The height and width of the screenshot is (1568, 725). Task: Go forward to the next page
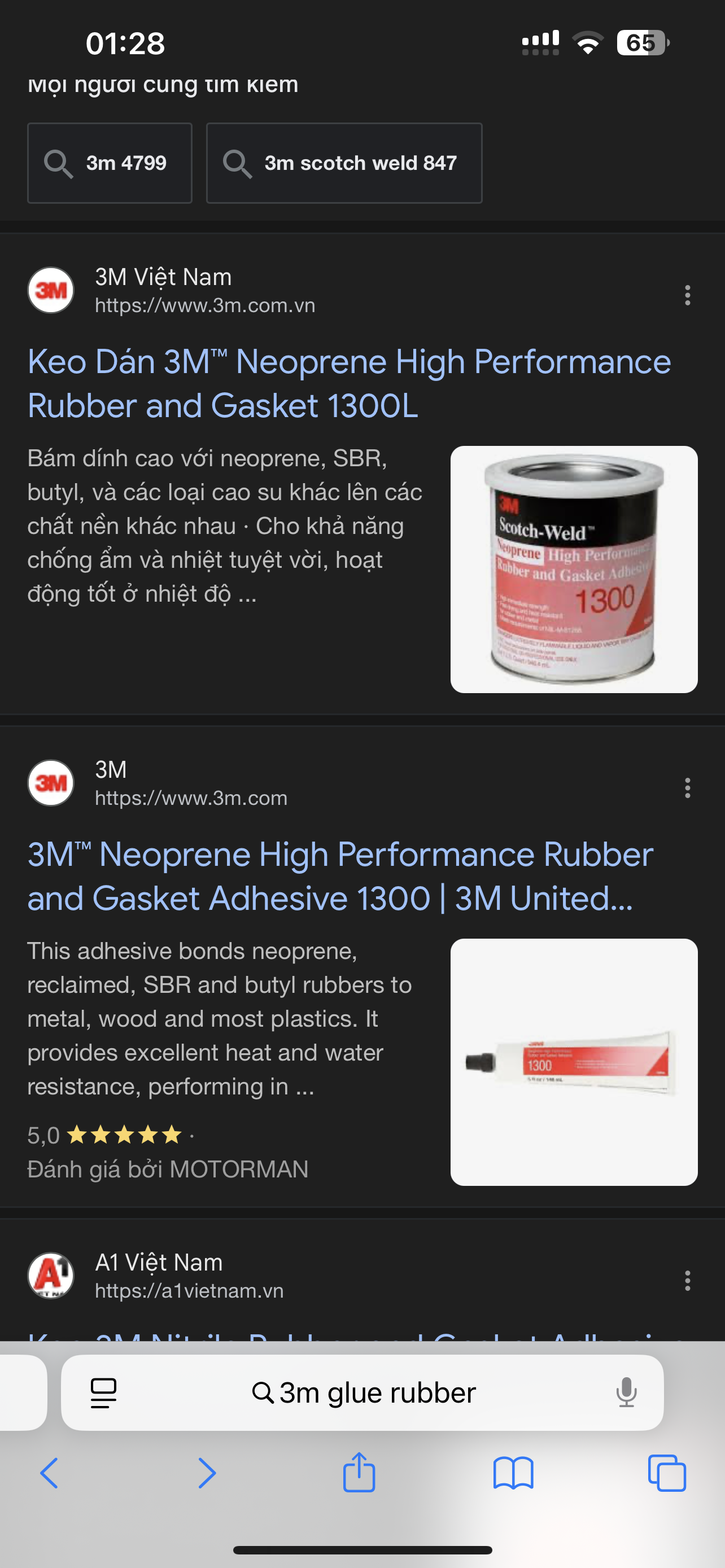[207, 1473]
